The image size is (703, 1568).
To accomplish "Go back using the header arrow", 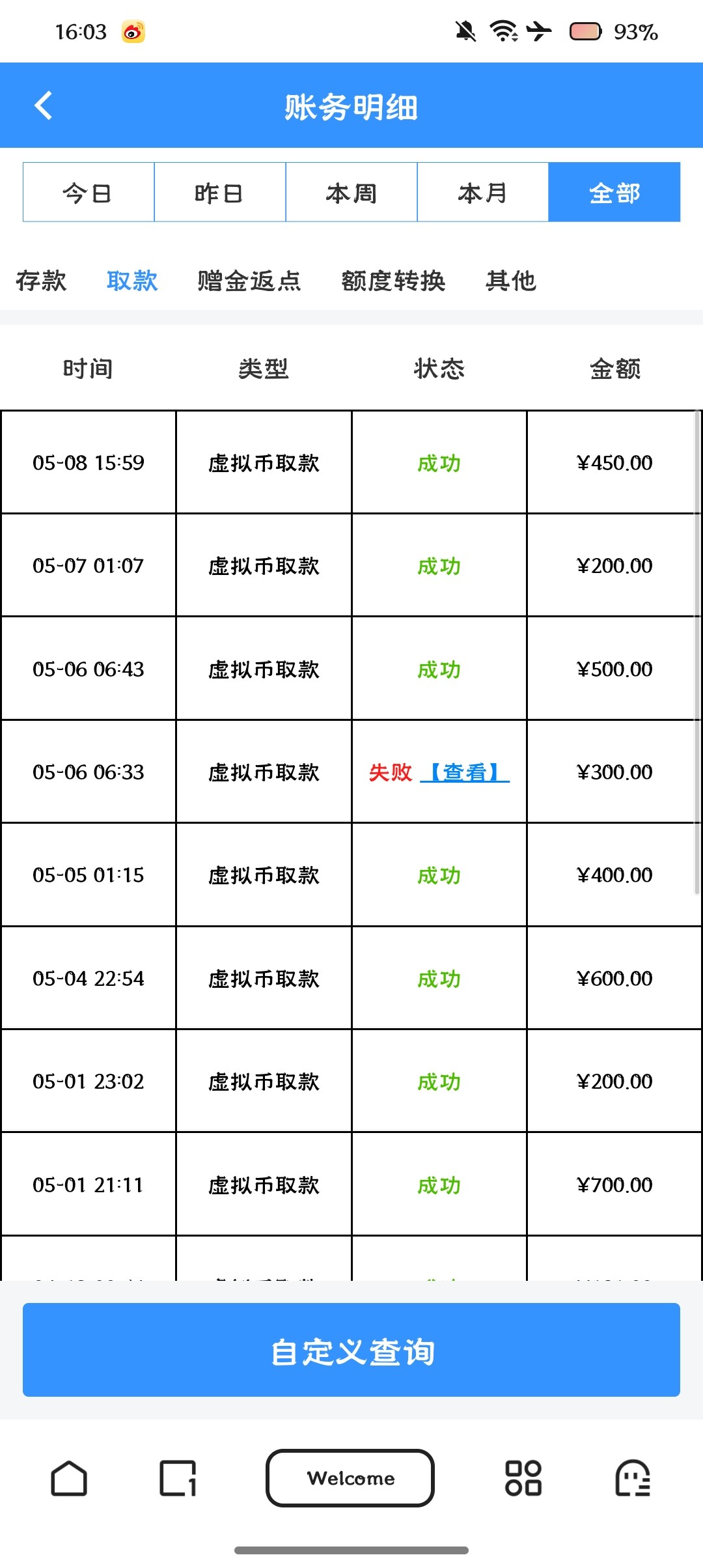I will [x=43, y=105].
